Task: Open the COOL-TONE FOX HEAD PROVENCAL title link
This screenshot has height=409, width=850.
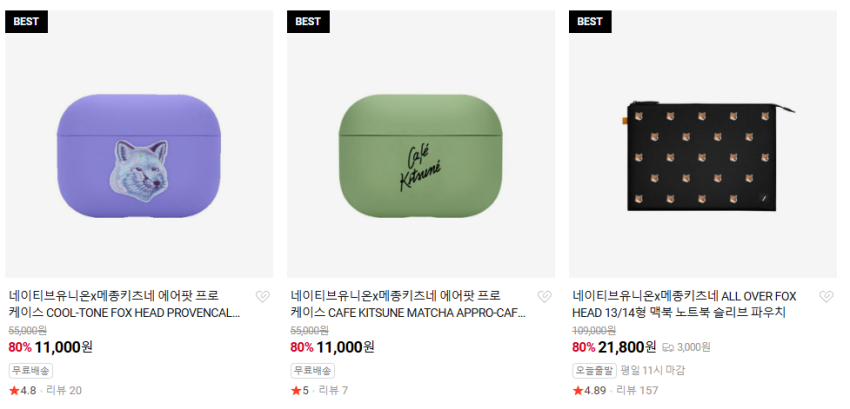Action: (x=125, y=304)
